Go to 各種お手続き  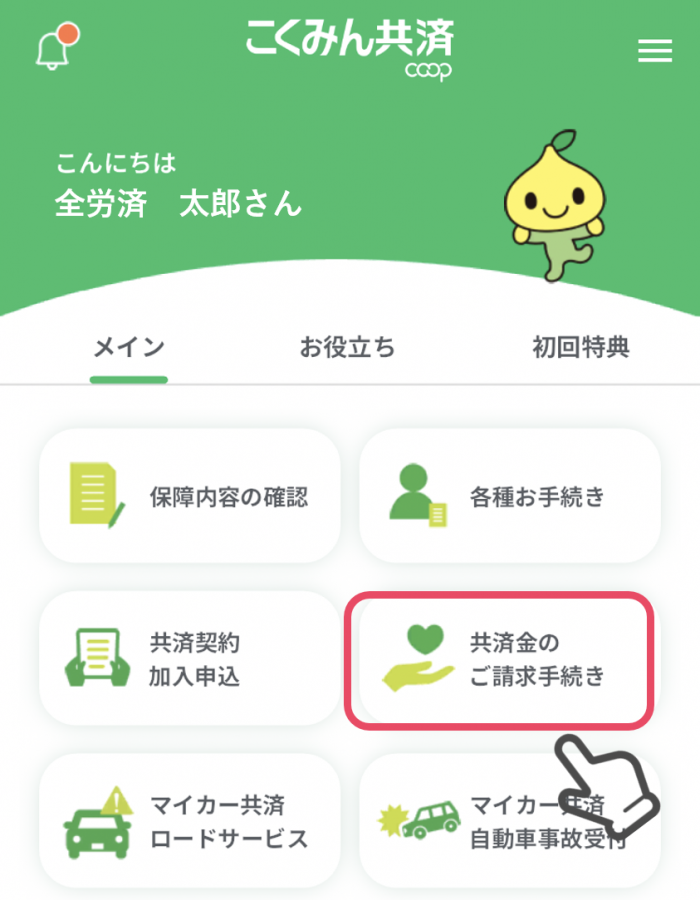click(x=510, y=496)
